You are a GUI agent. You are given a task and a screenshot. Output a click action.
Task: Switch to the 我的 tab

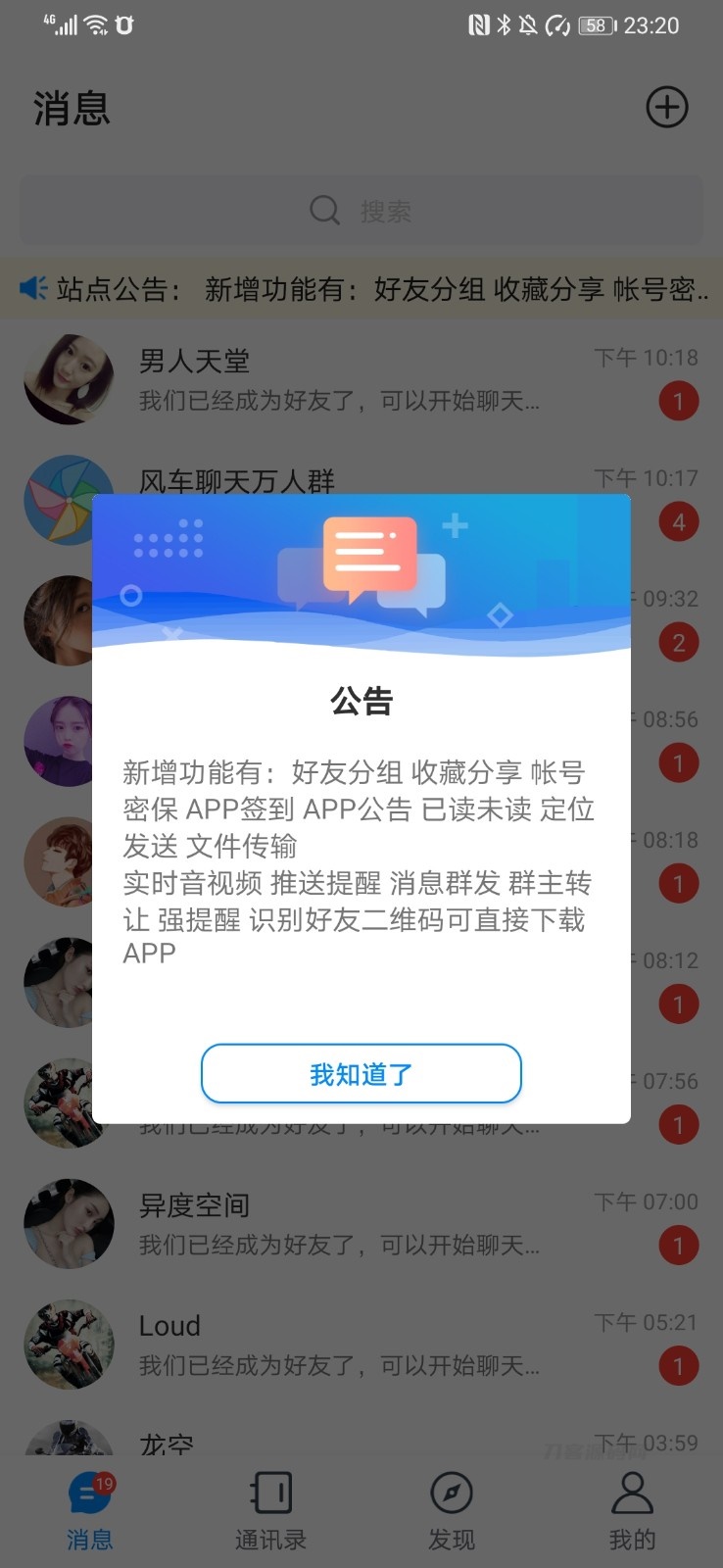pyautogui.click(x=632, y=1510)
